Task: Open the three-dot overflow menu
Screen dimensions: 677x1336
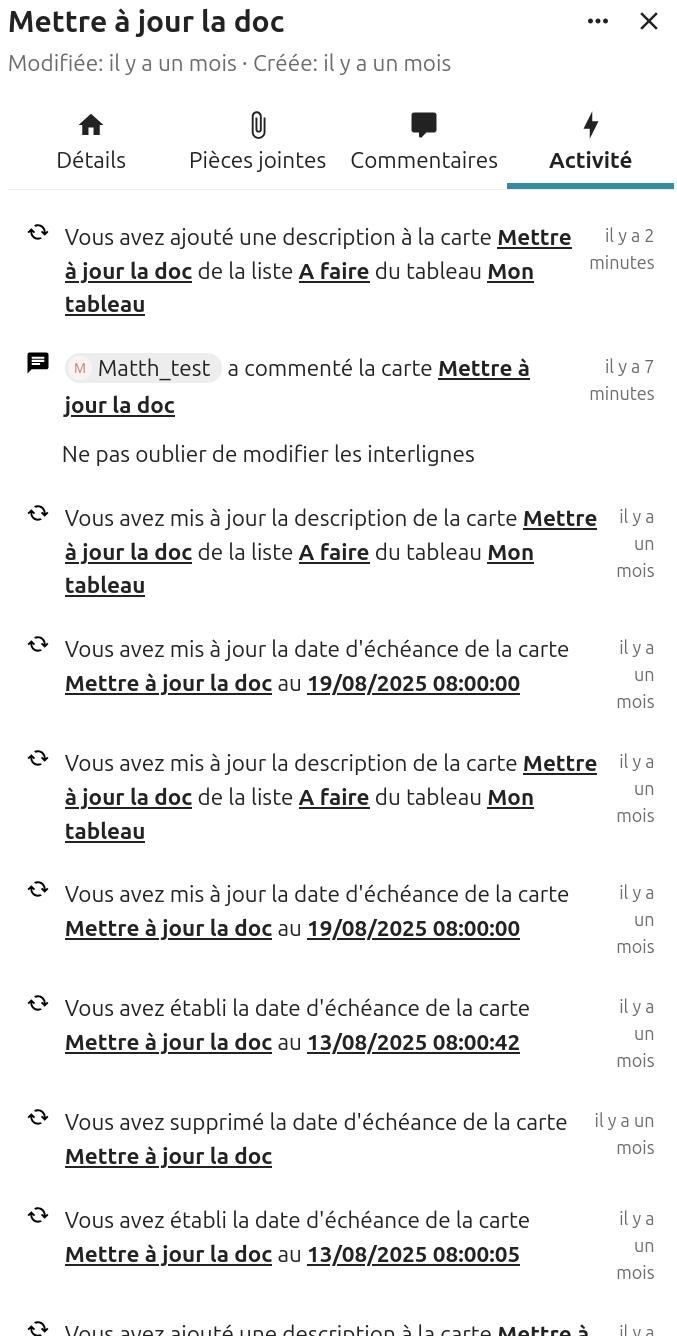Action: tap(598, 21)
